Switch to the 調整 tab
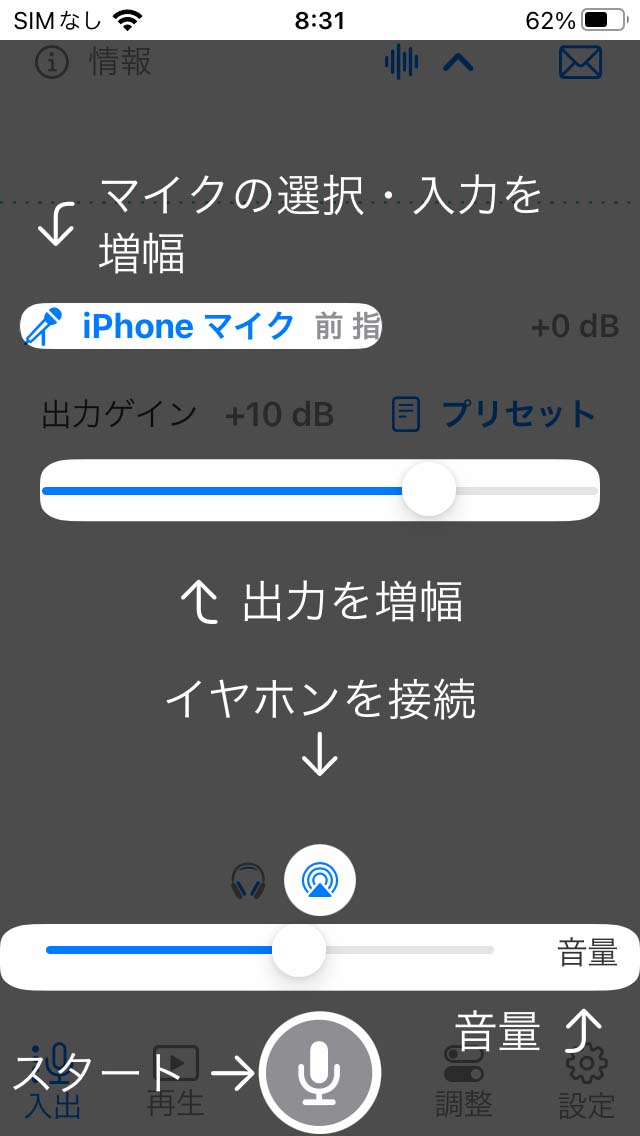The image size is (640, 1136). [464, 1081]
